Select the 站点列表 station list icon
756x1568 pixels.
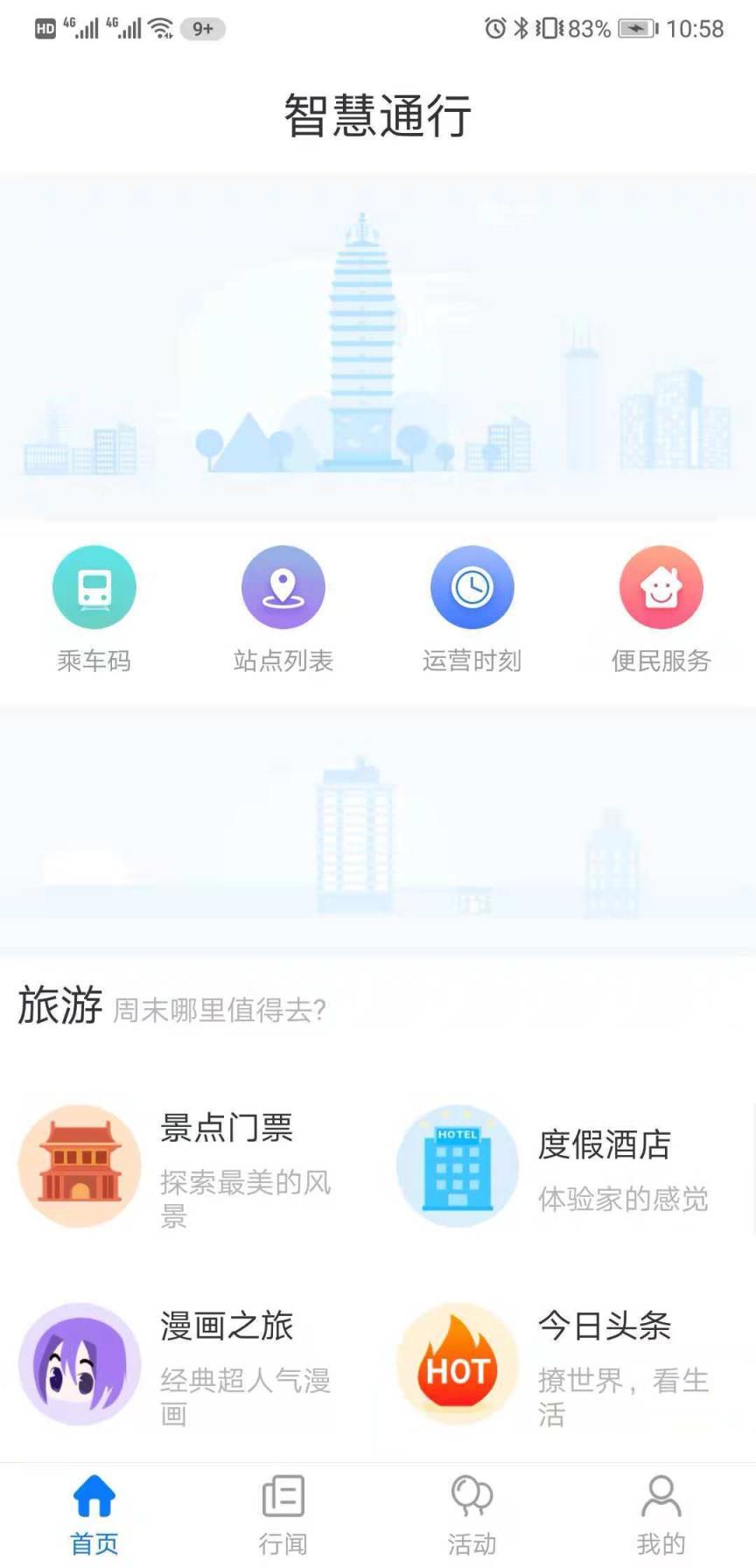(283, 586)
